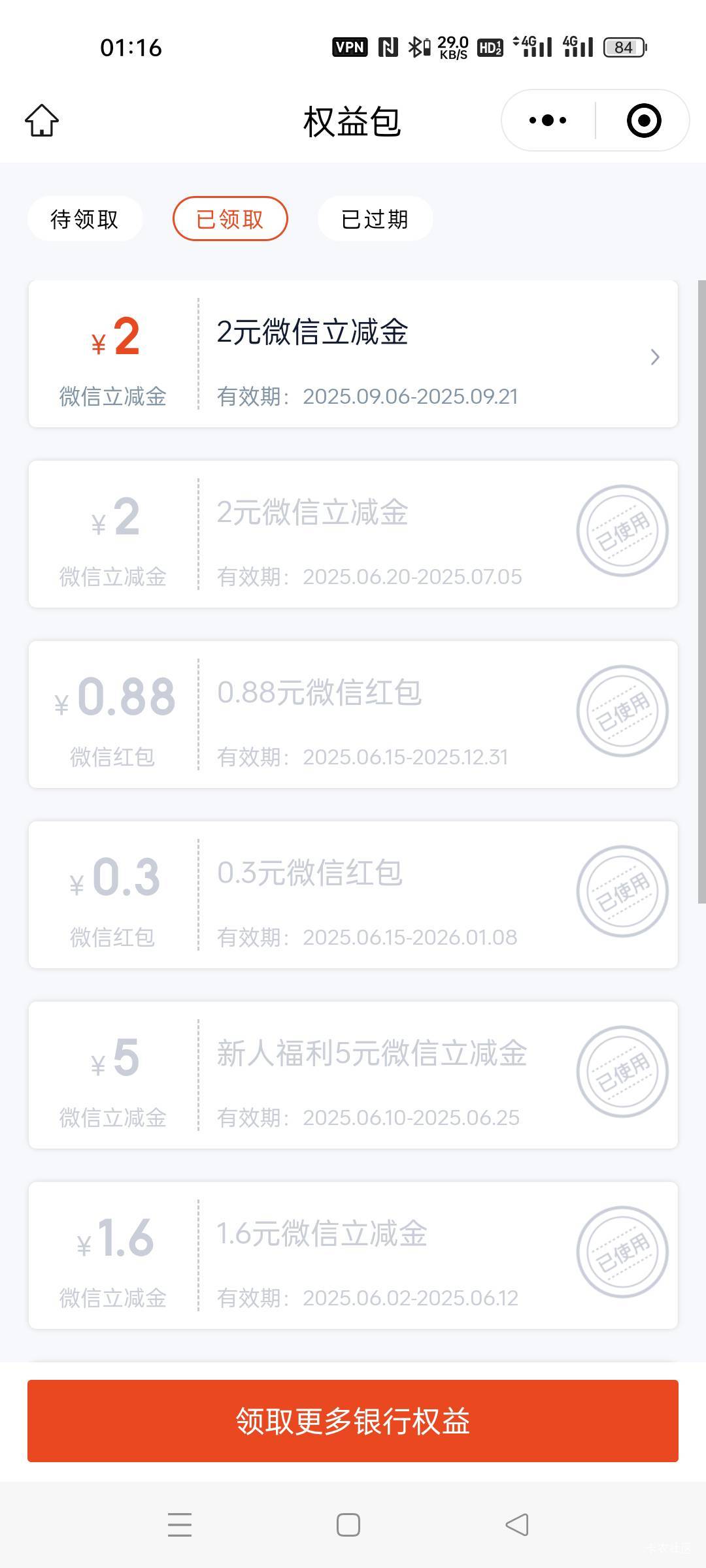Open system recent apps menu
706x1568 pixels.
[x=180, y=1525]
